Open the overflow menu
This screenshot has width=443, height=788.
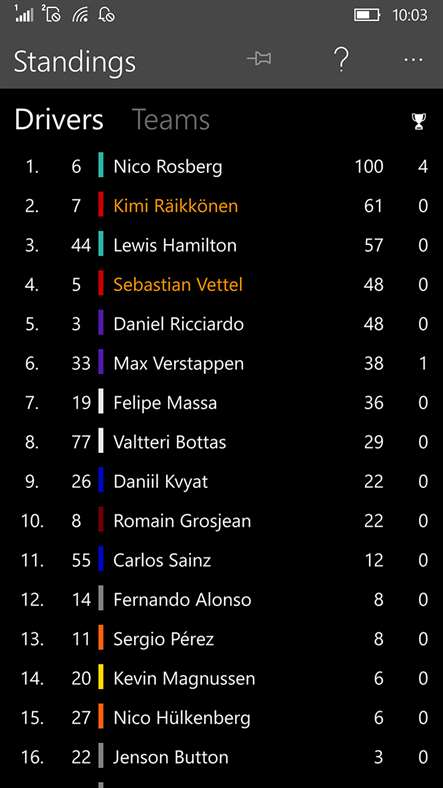(413, 60)
